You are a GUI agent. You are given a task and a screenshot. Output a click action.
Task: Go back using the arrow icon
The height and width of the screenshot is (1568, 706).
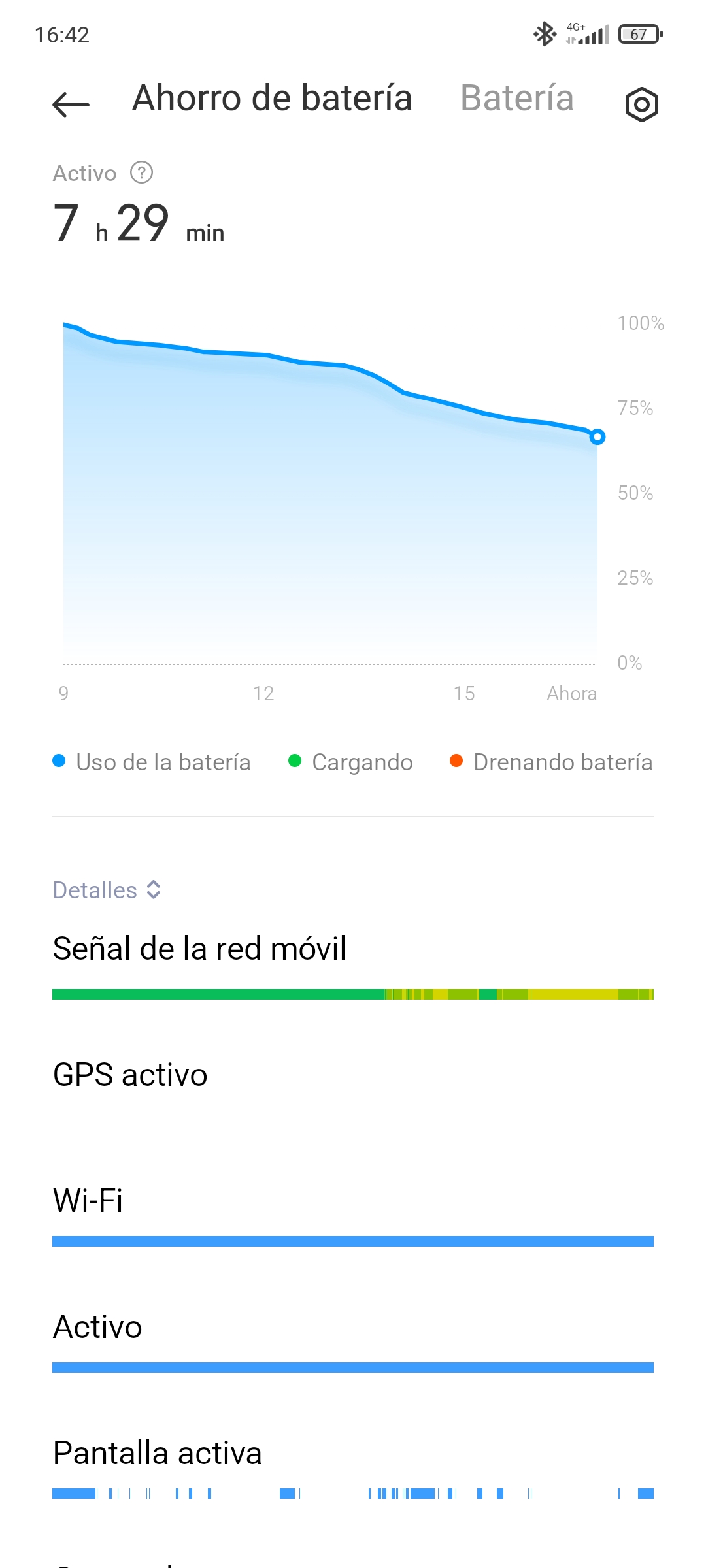(71, 105)
